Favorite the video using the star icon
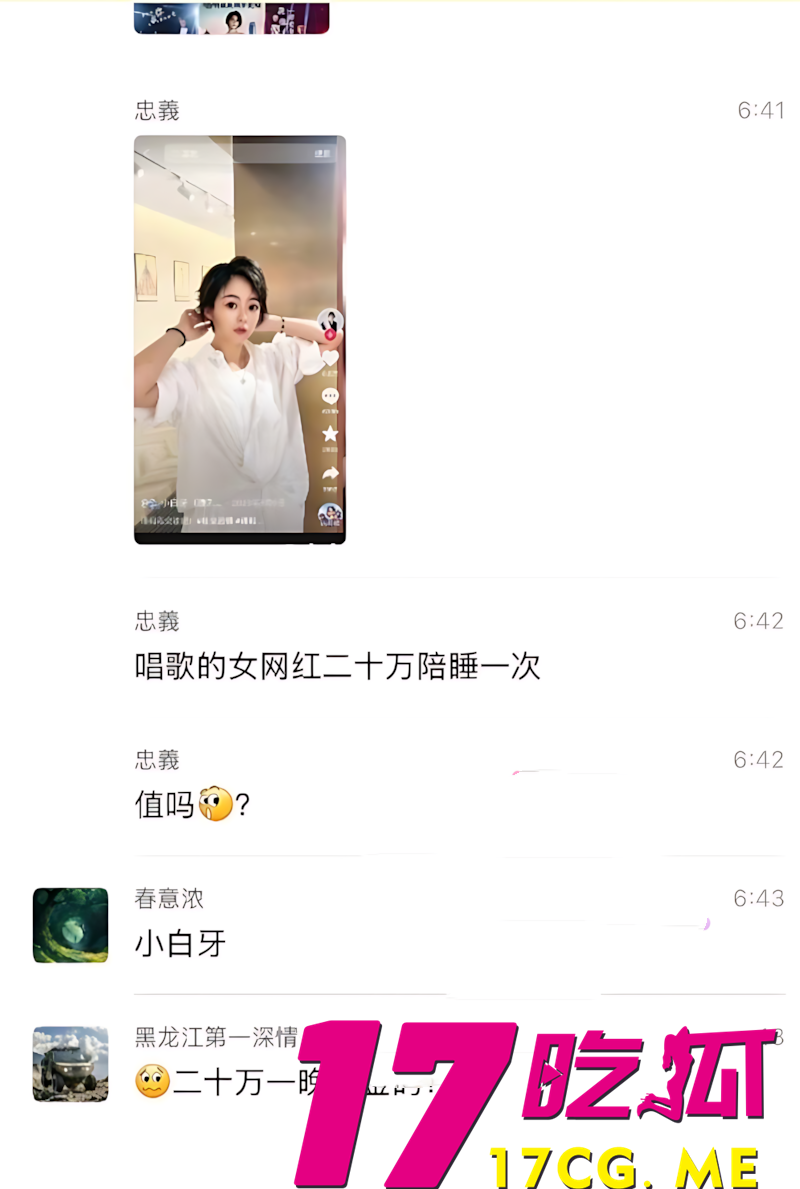Screen dimensions: 800x1189 pos(330,434)
